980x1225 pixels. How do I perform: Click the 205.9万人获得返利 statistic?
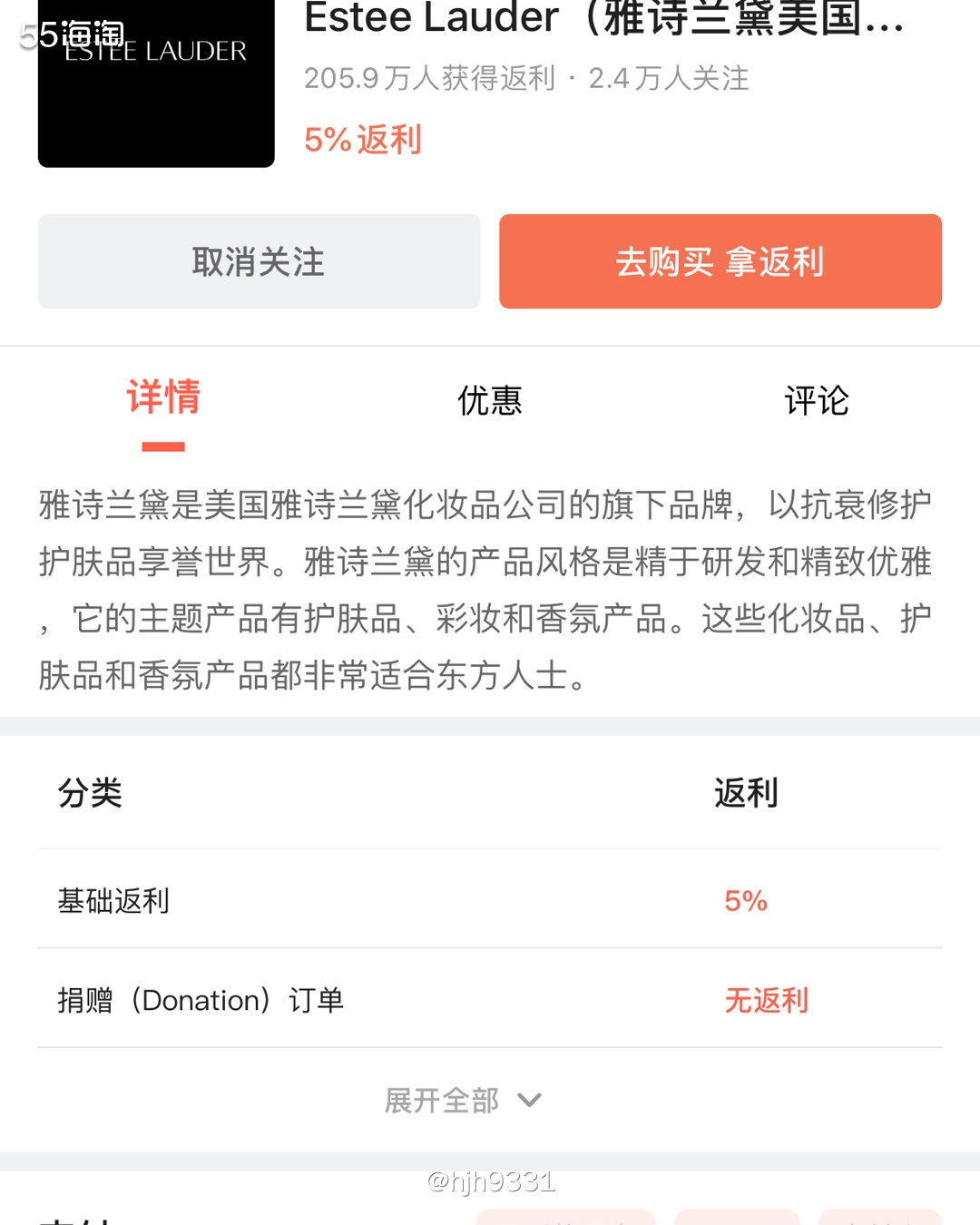click(426, 80)
